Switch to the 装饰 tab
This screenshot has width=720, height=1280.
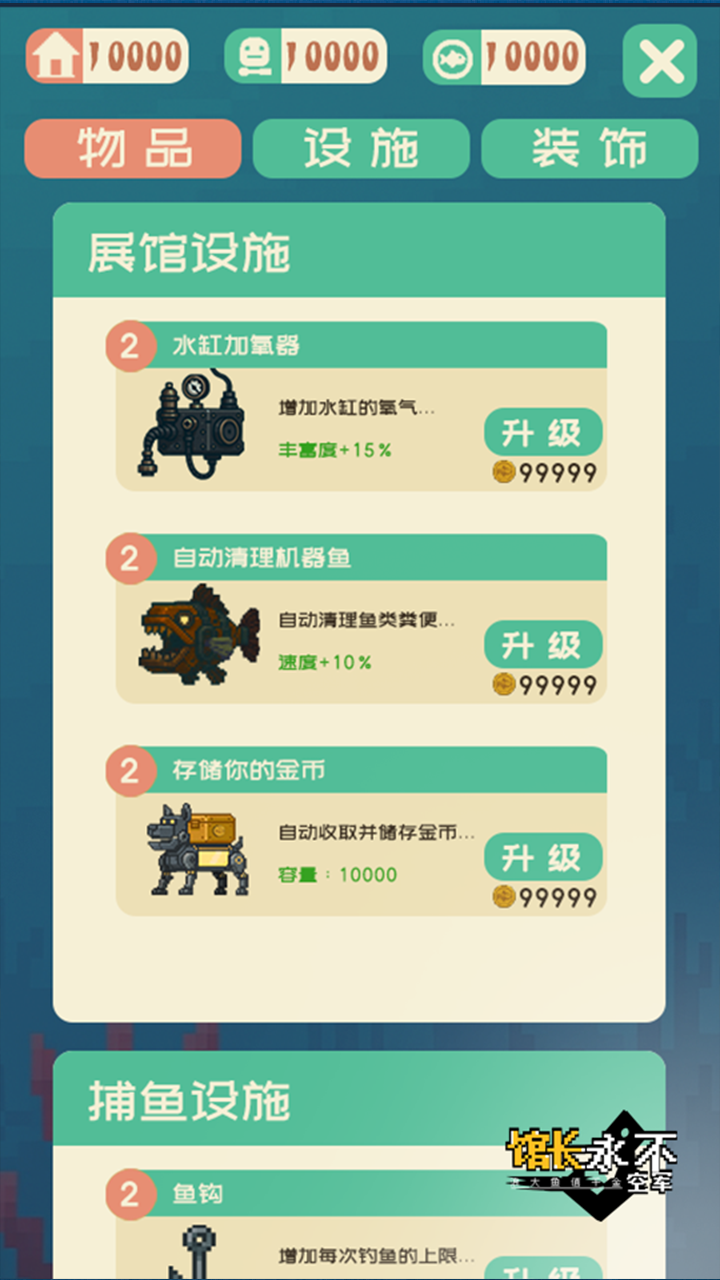[589, 149]
